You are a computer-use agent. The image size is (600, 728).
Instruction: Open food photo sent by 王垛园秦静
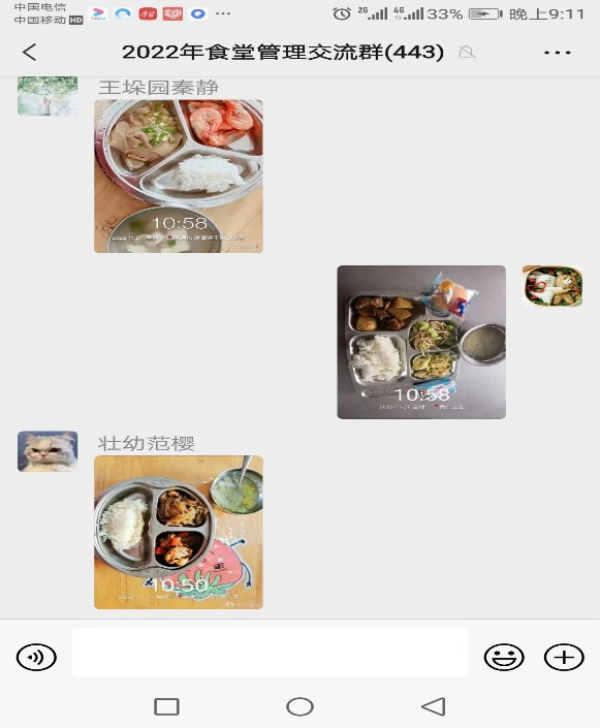coord(178,175)
